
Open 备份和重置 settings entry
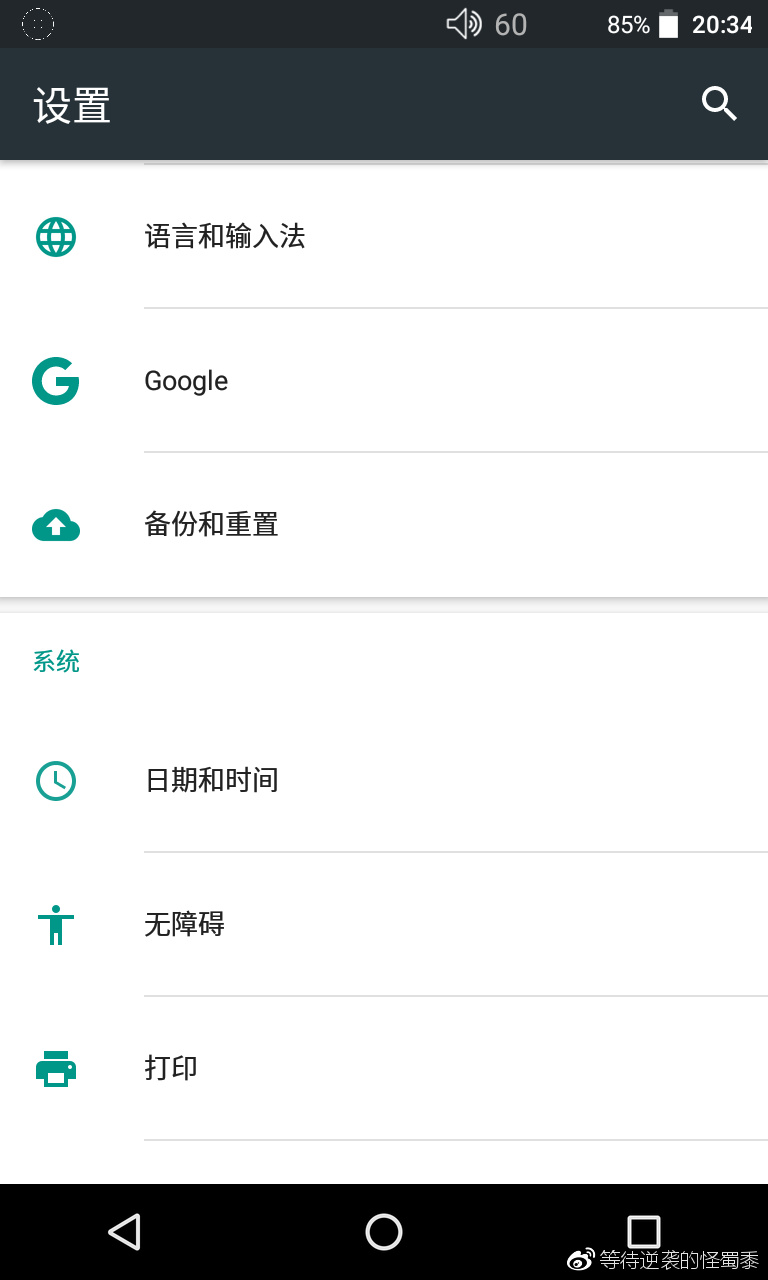click(212, 525)
